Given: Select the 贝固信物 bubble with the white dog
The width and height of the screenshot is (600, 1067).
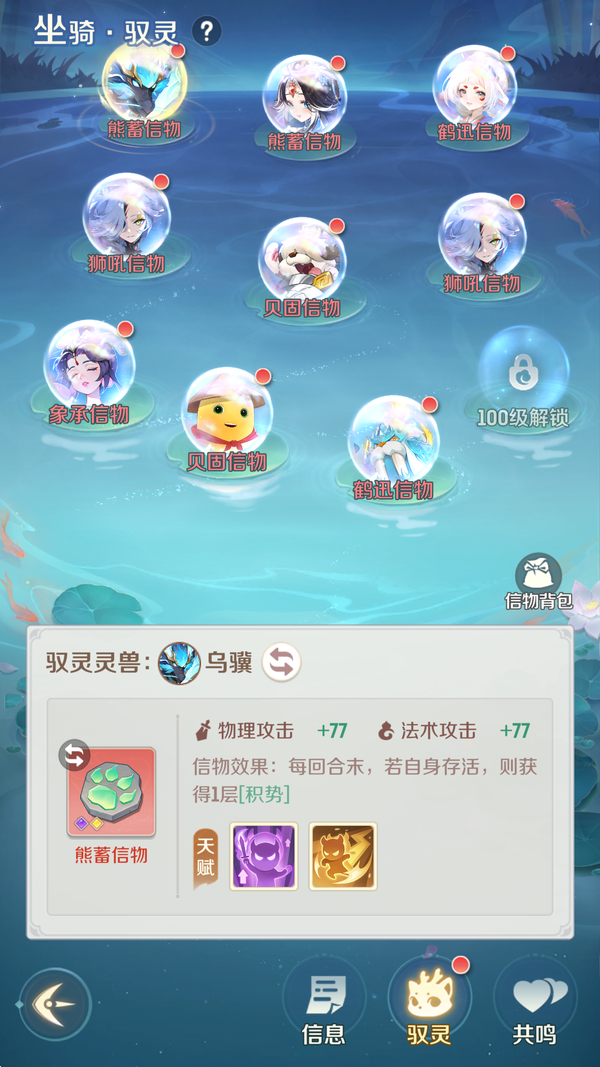Looking at the screenshot, I should tap(302, 262).
